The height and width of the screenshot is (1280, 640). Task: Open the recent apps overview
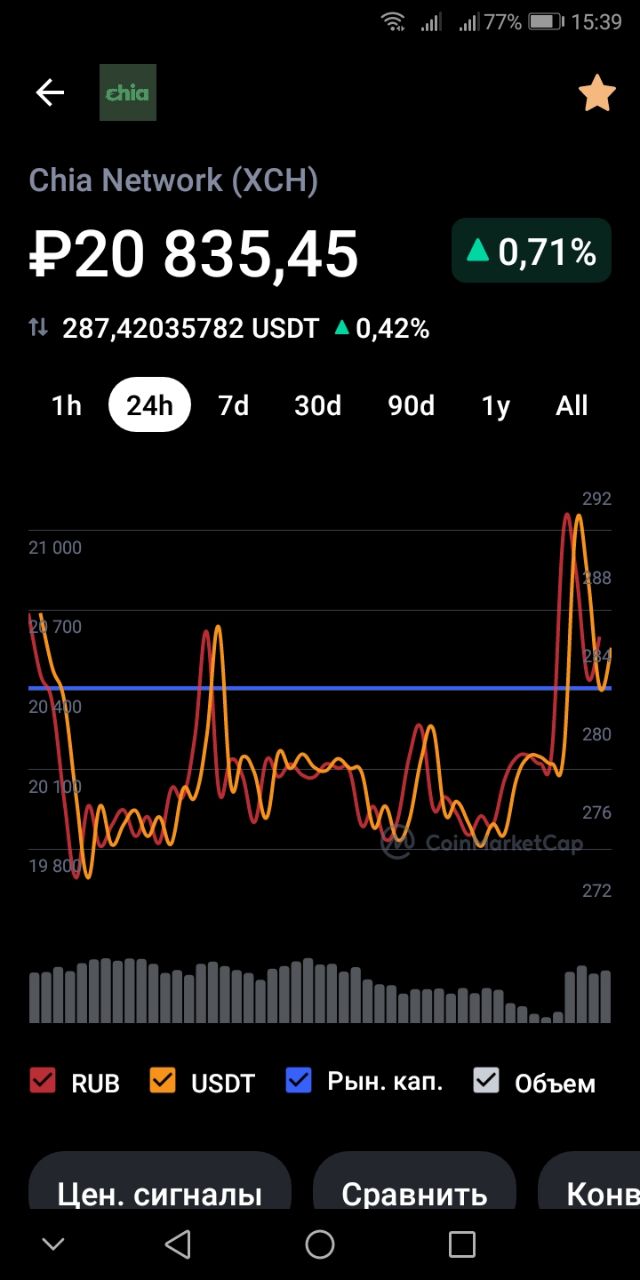pyautogui.click(x=462, y=1244)
